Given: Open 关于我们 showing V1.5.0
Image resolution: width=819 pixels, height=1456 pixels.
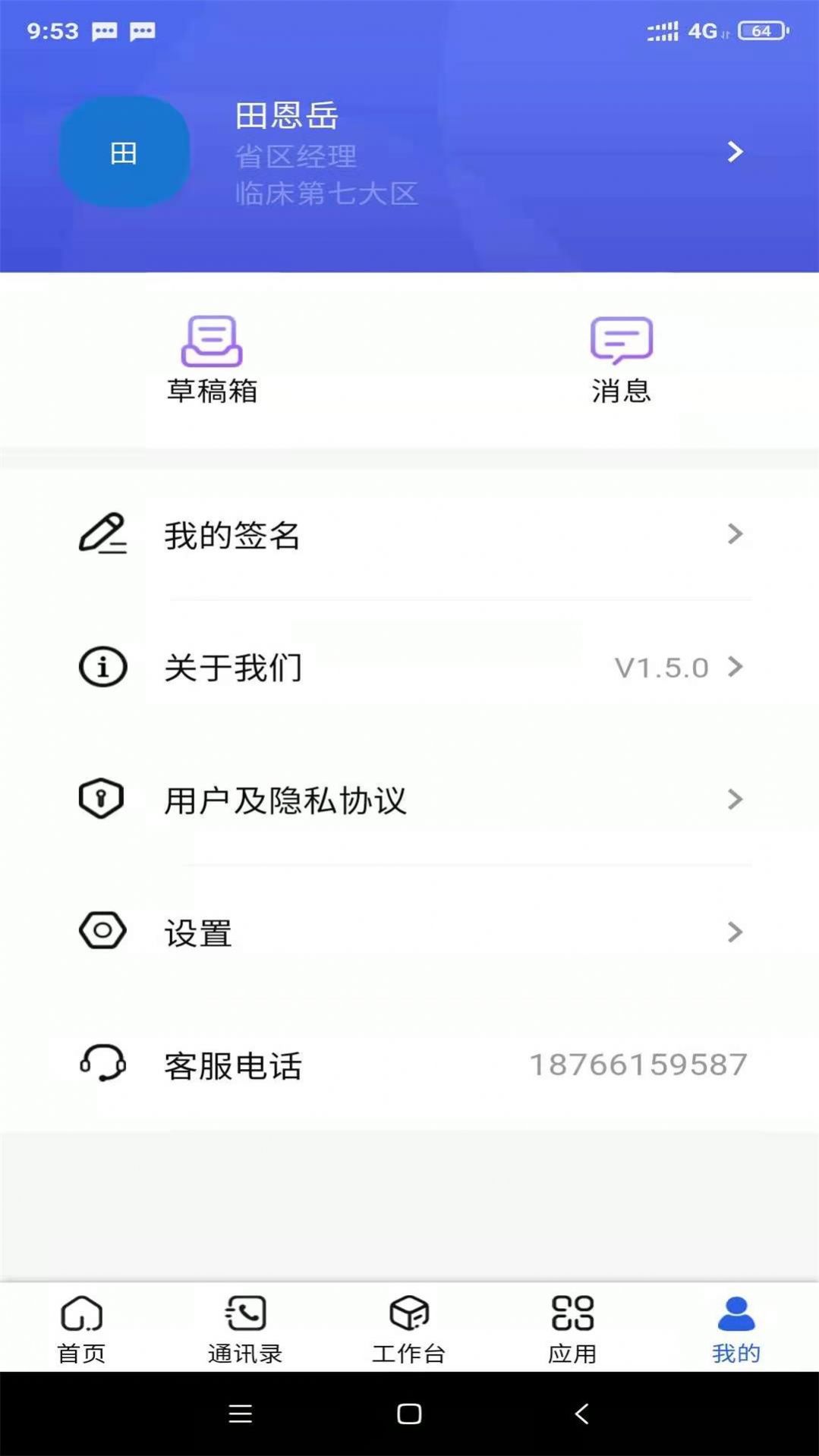Looking at the screenshot, I should (x=409, y=668).
